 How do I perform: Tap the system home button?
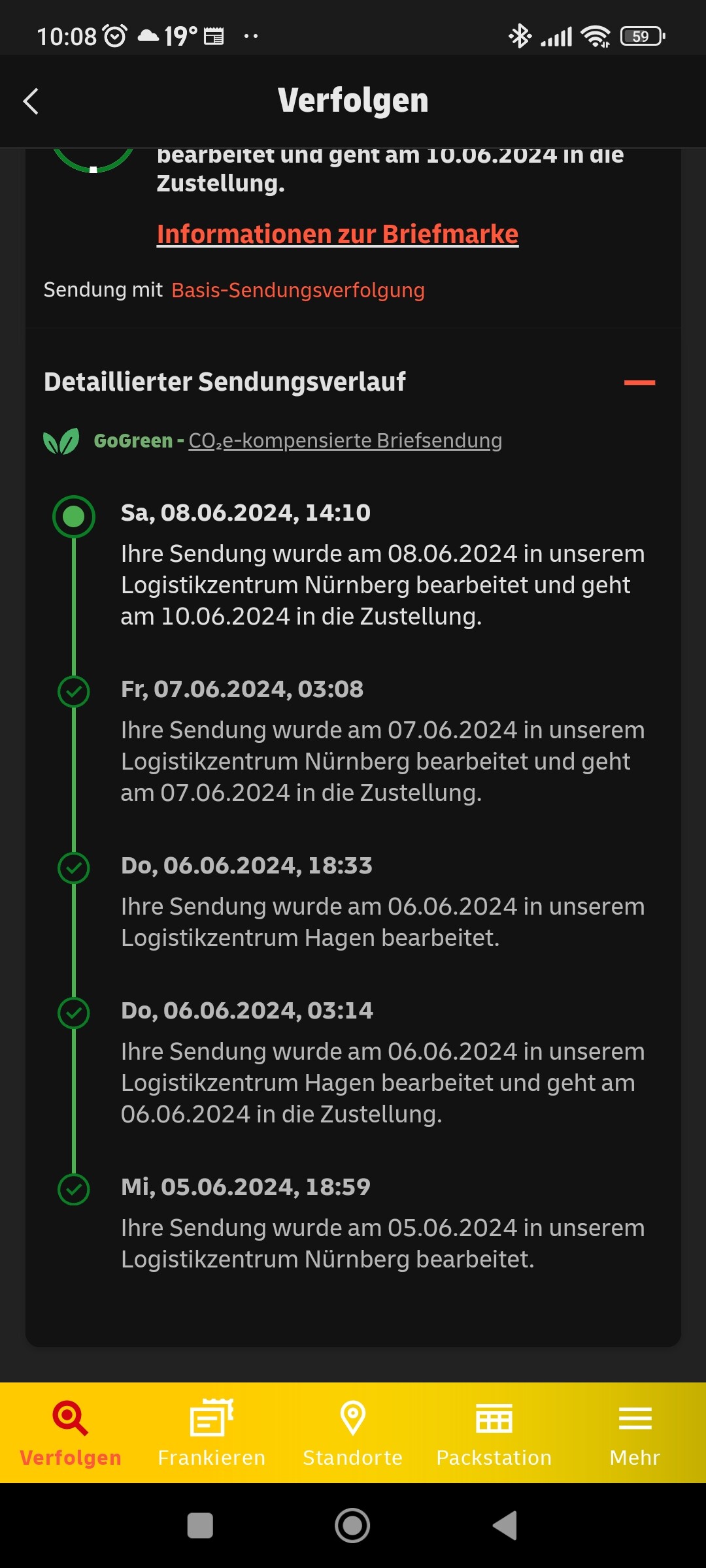pos(352,1526)
